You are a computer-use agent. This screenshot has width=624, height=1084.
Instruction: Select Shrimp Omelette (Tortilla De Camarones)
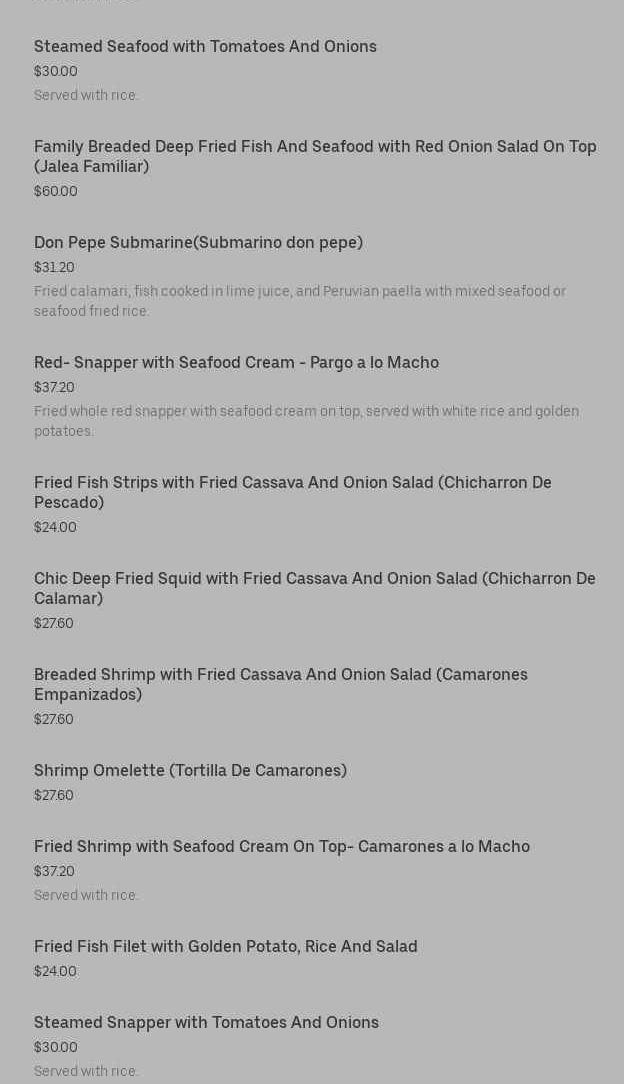[190, 771]
